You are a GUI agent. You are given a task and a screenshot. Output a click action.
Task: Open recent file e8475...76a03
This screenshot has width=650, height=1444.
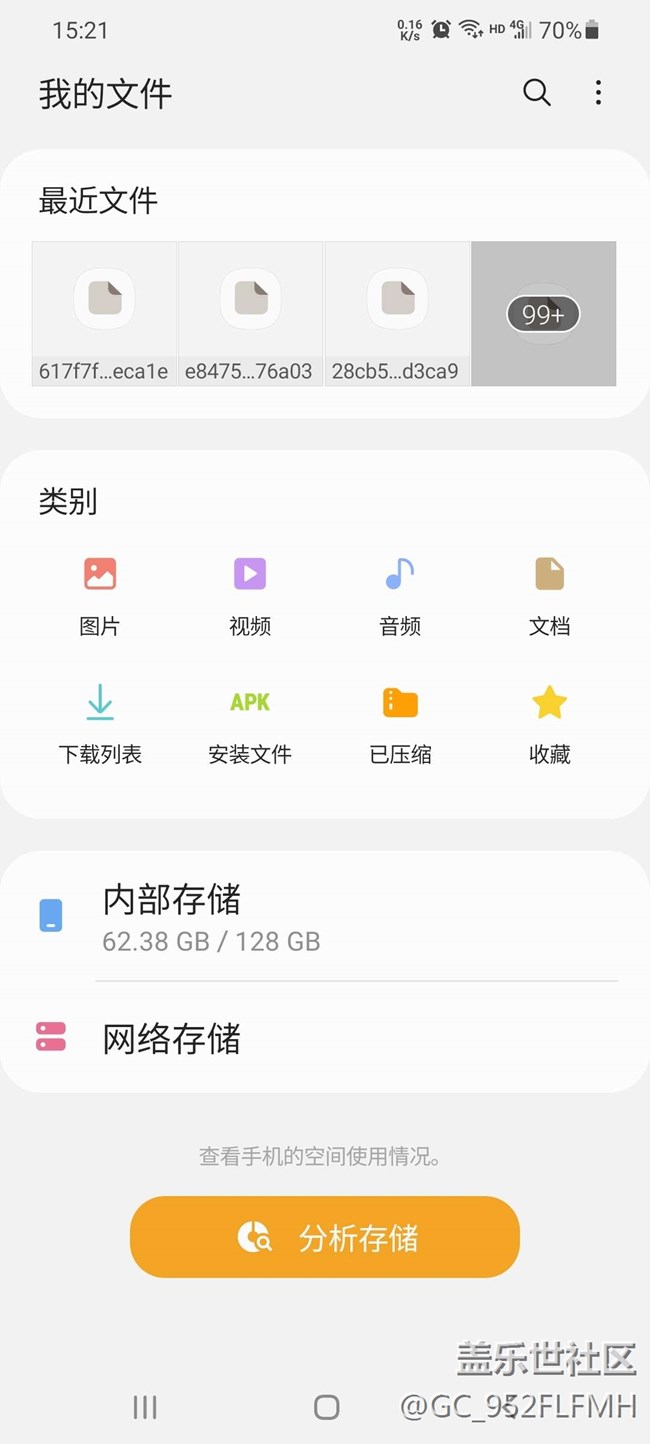[250, 313]
